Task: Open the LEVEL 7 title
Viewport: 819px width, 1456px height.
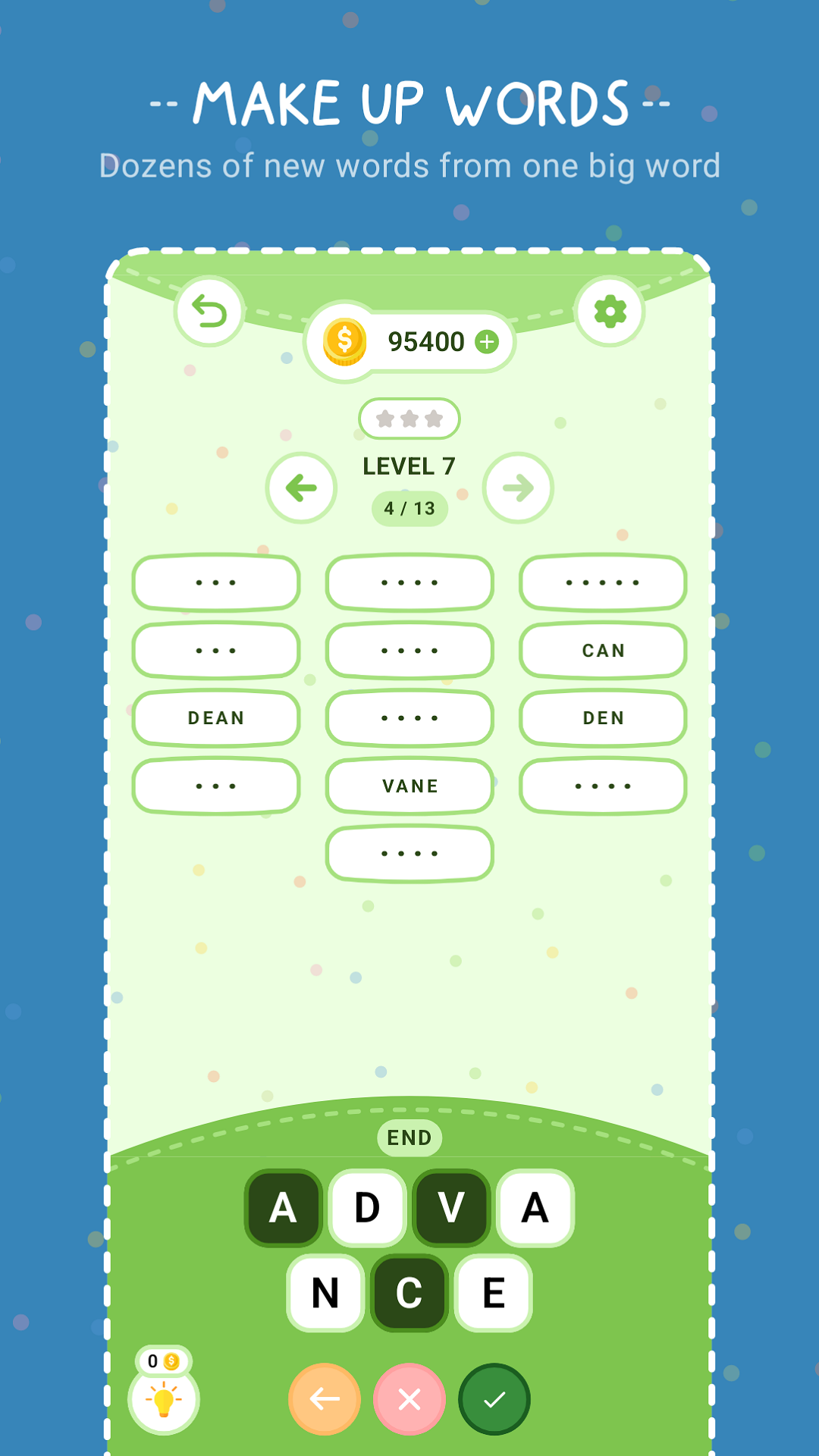Action: click(409, 467)
